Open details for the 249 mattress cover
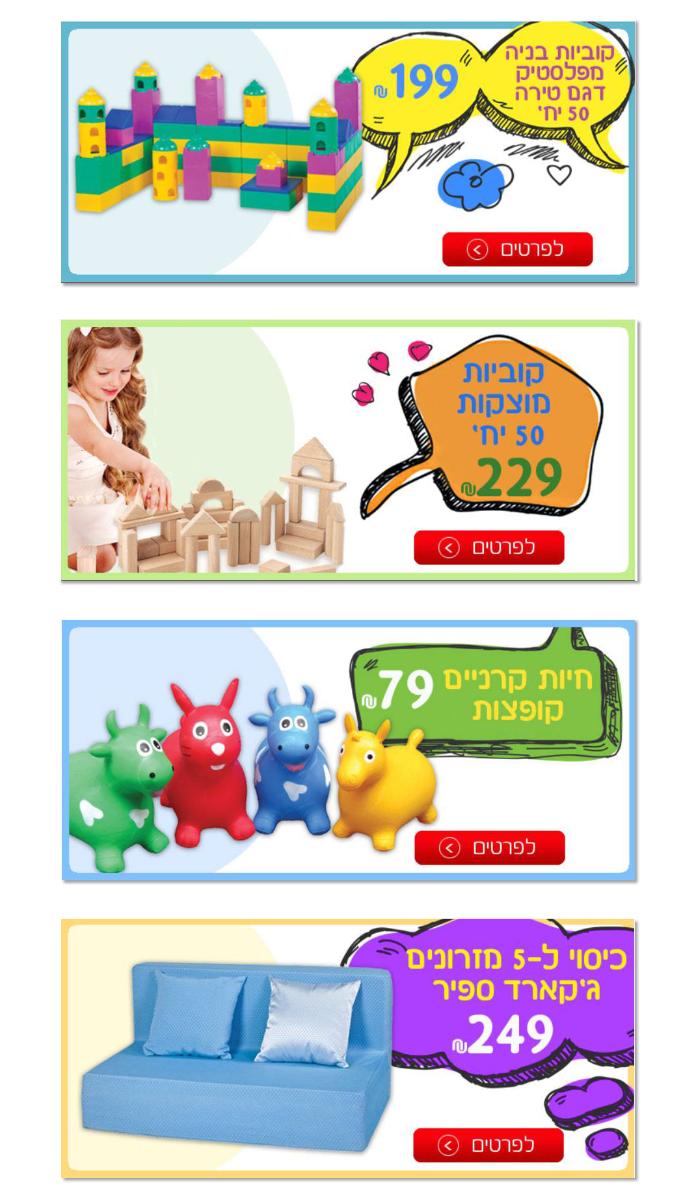 488,1145
